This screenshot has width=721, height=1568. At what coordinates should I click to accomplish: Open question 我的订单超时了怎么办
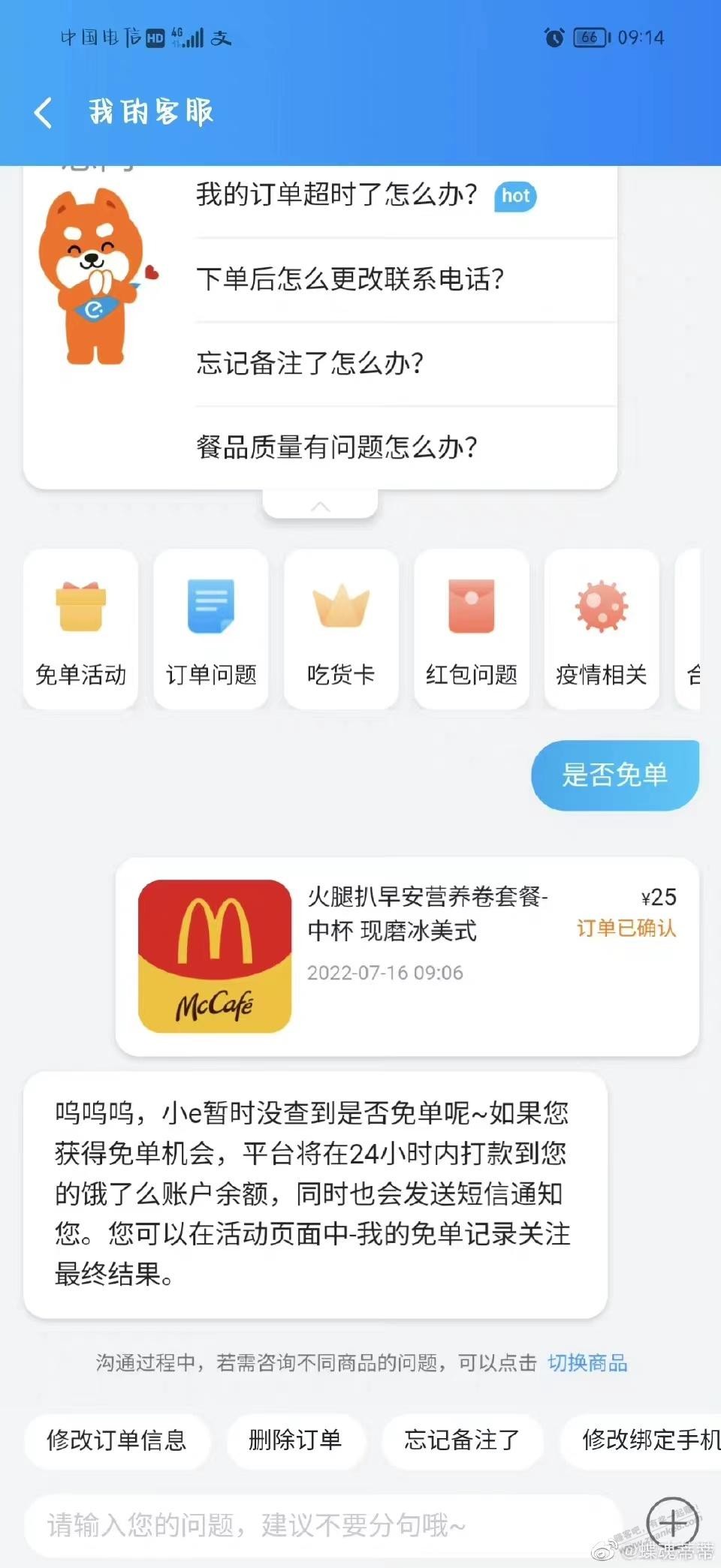click(x=336, y=195)
